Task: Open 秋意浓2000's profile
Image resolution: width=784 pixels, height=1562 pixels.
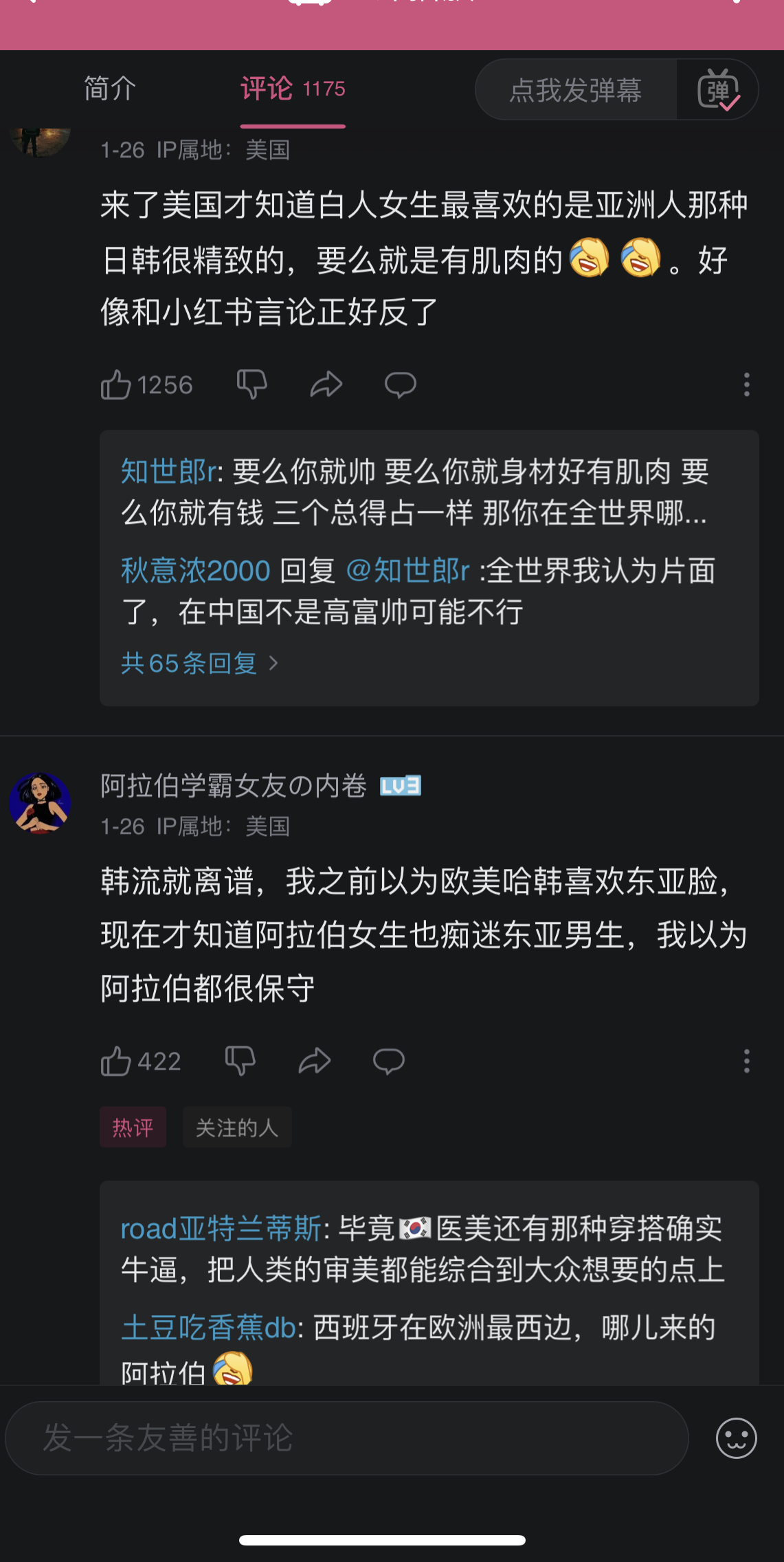Action: point(196,571)
